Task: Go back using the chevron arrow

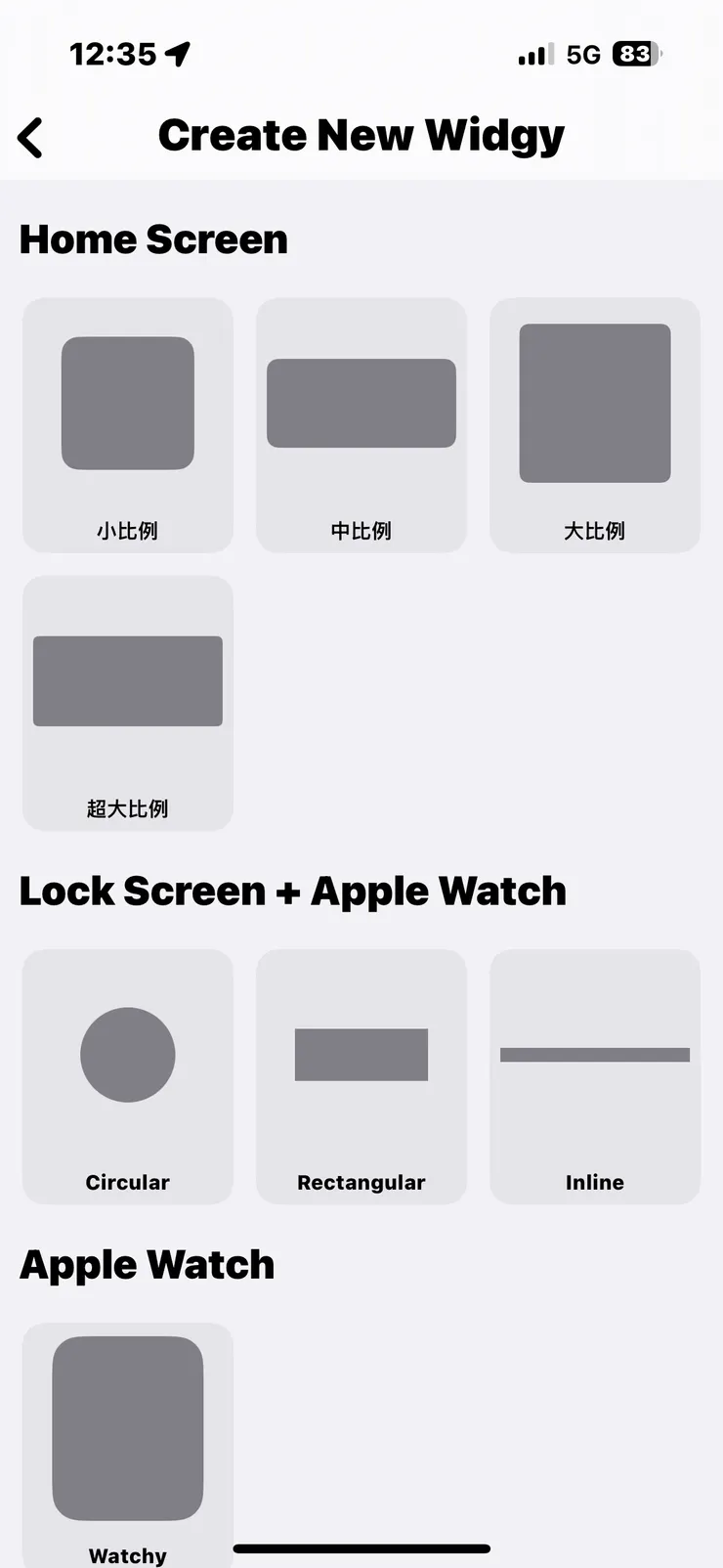Action: click(30, 137)
